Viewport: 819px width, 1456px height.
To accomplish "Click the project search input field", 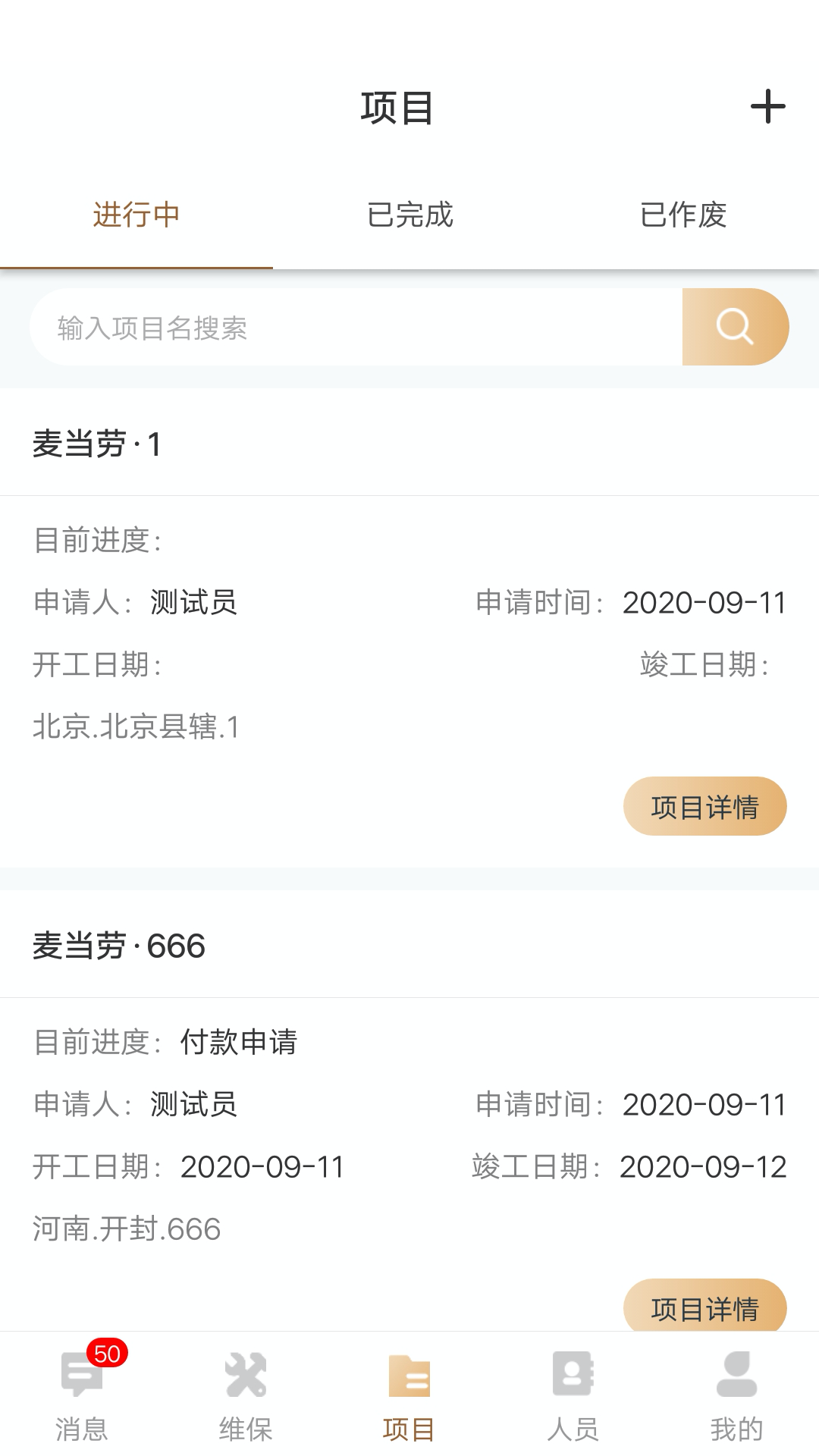I will coord(341,327).
